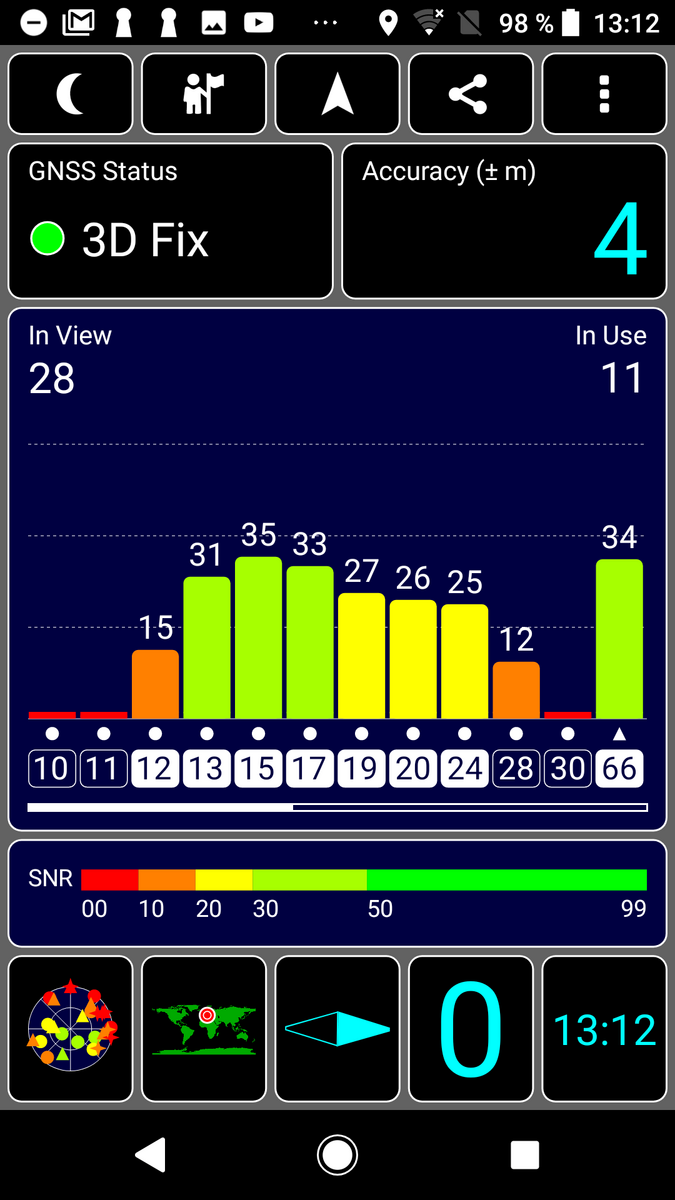
Task: Open the speed tile showing 0
Action: pyautogui.click(x=471, y=1028)
